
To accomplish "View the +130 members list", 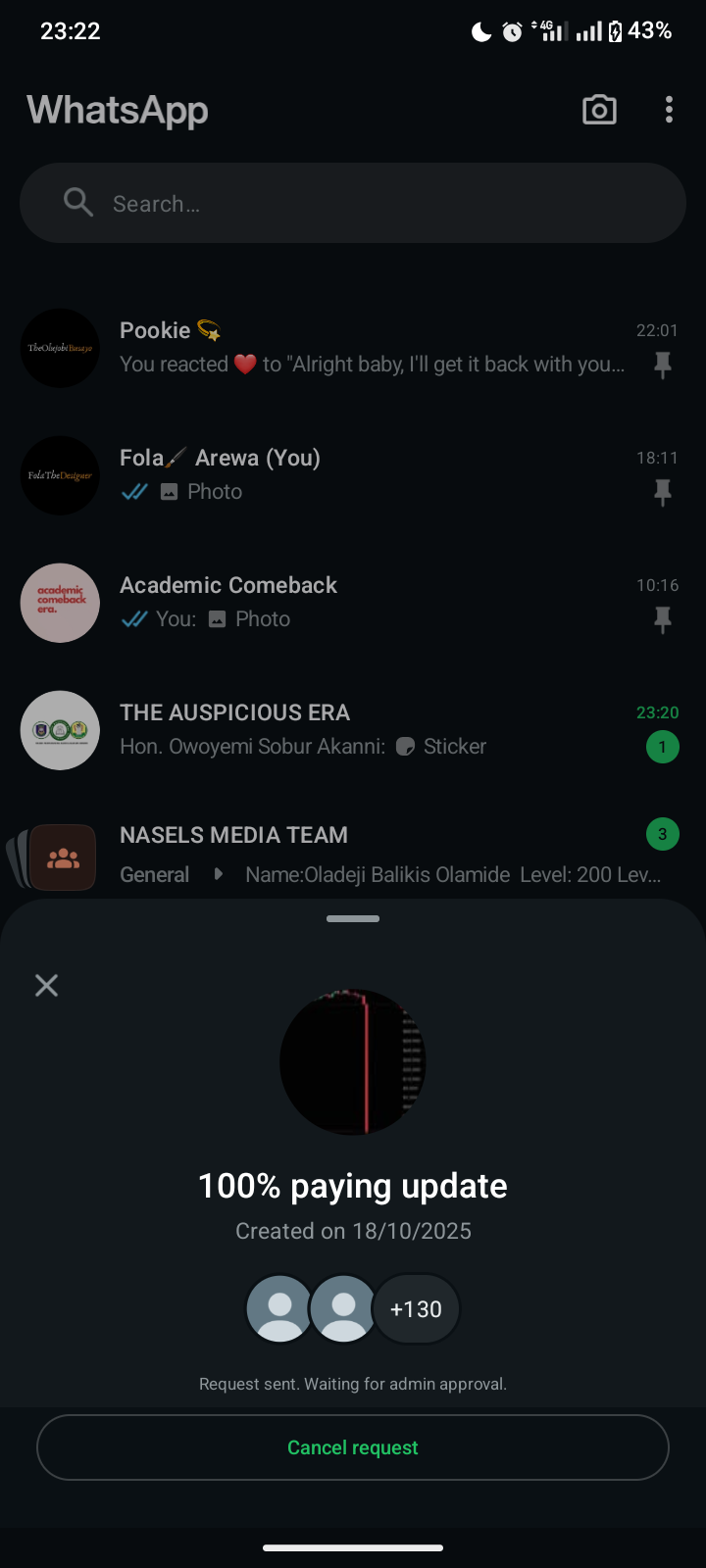I will pos(416,1309).
